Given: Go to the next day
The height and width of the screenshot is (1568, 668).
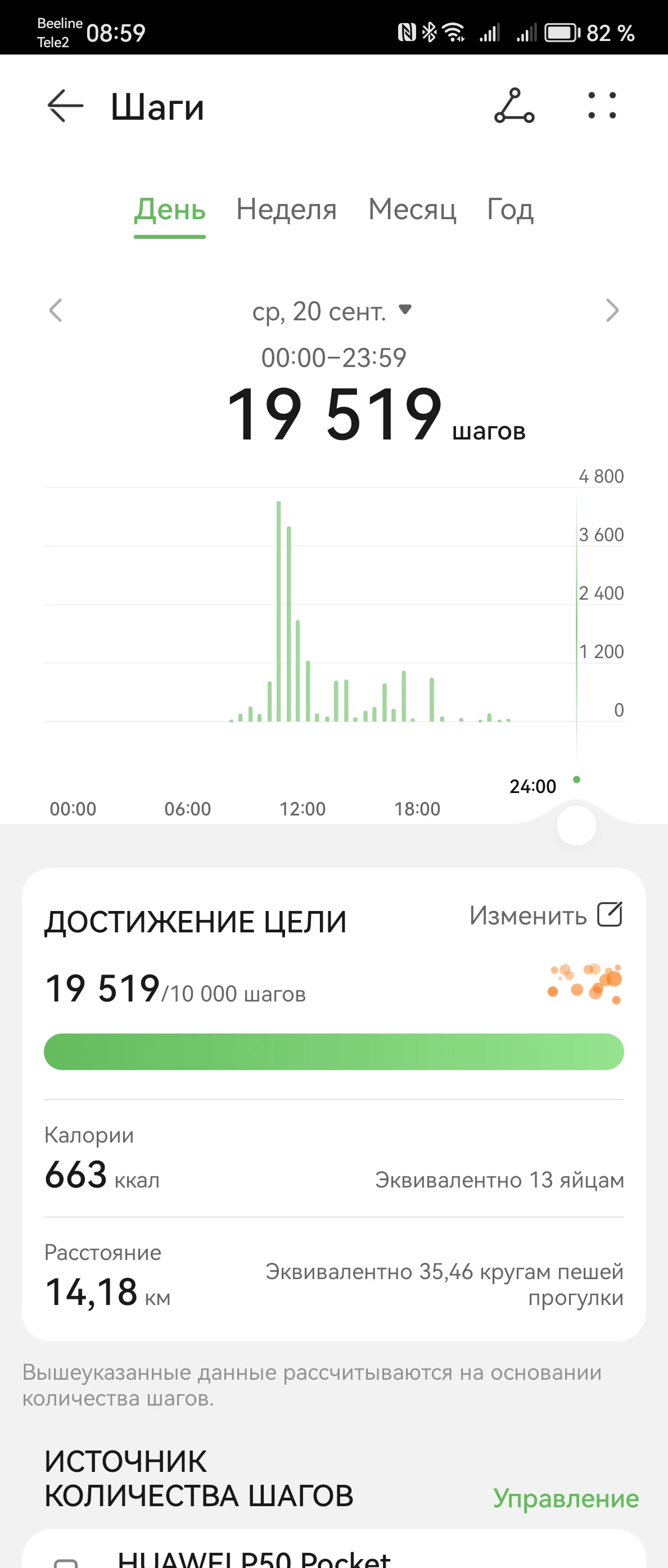Looking at the screenshot, I should [x=612, y=310].
